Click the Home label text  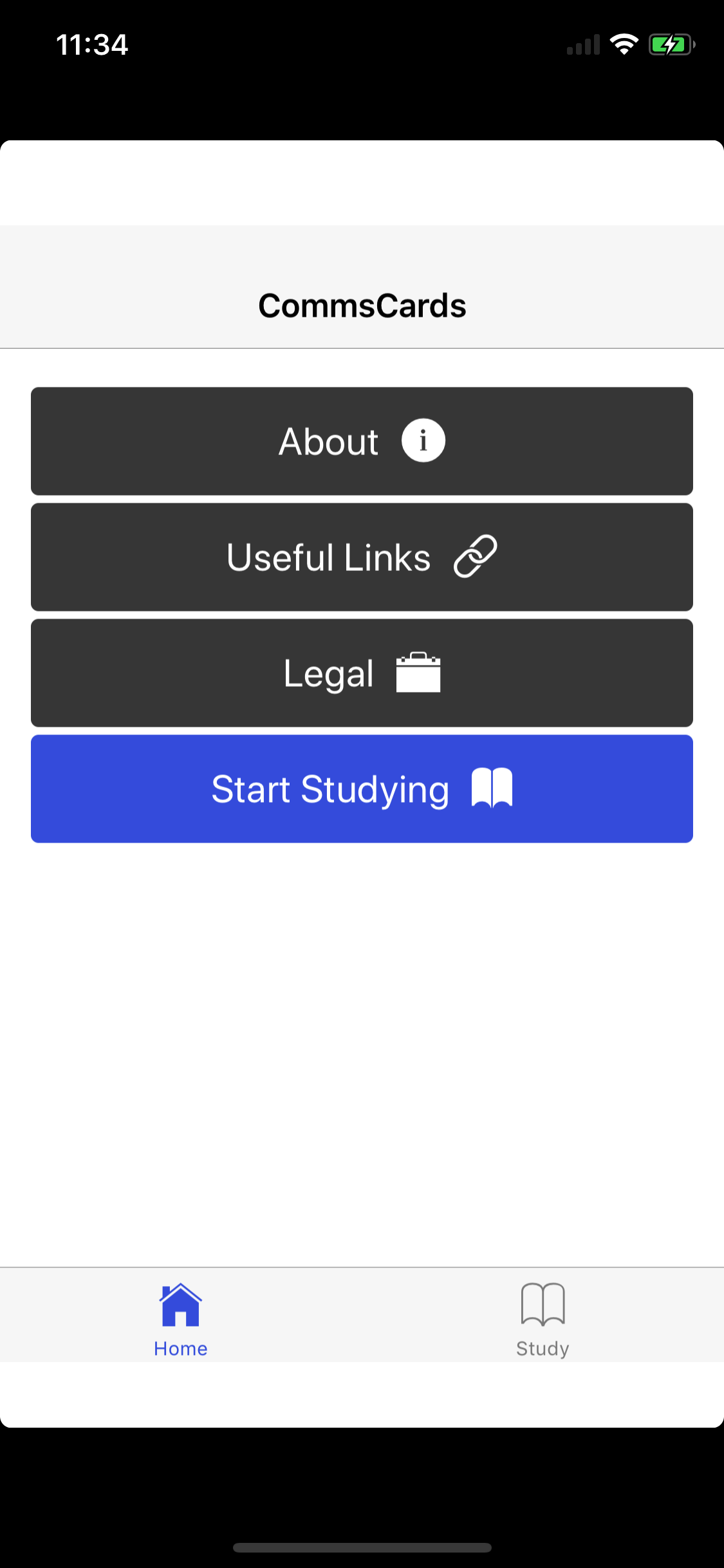click(x=180, y=1348)
